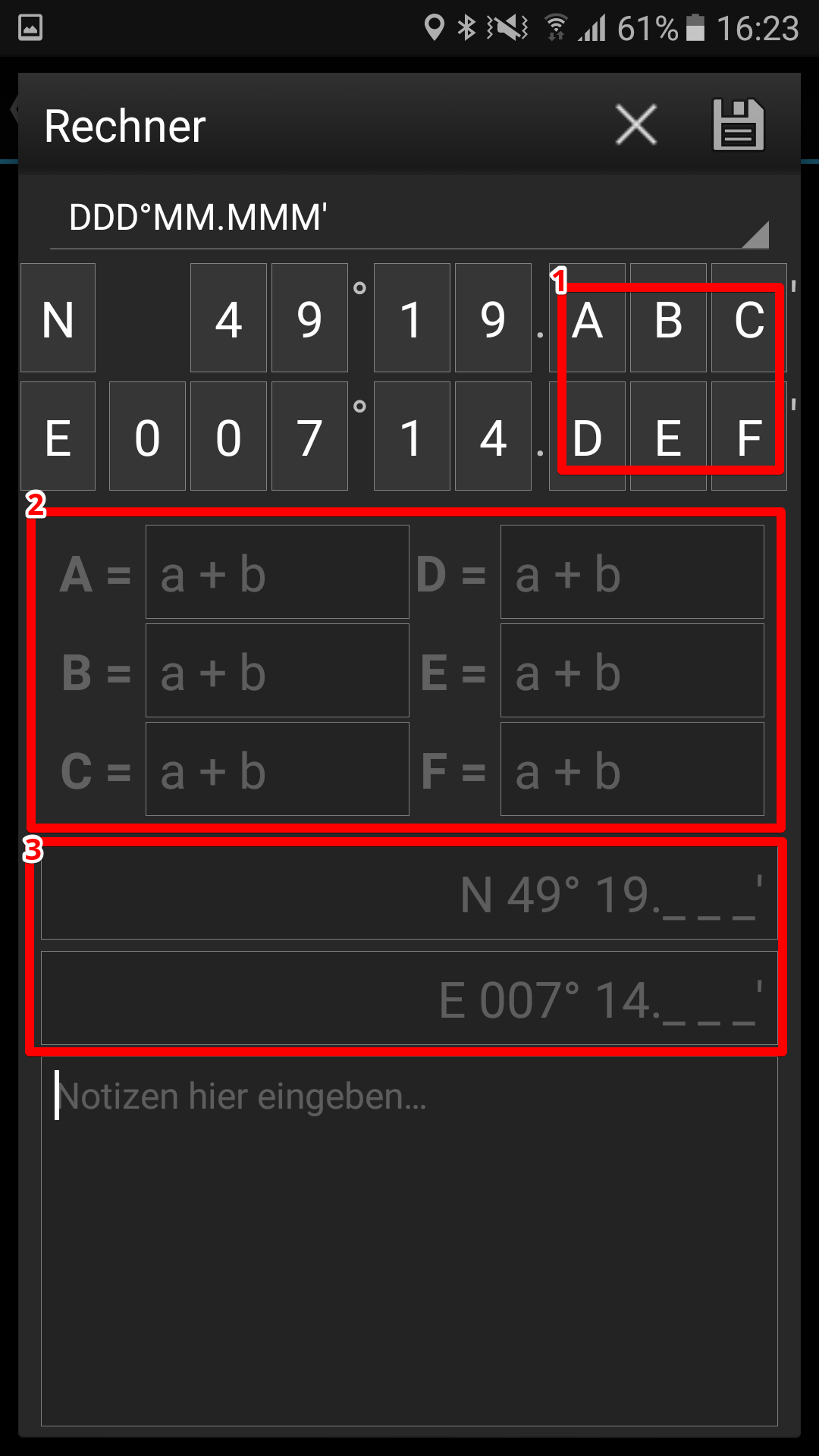819x1456 pixels.
Task: Focus the notes field 'Notizen hier eingeben…'
Action: tap(409, 1242)
